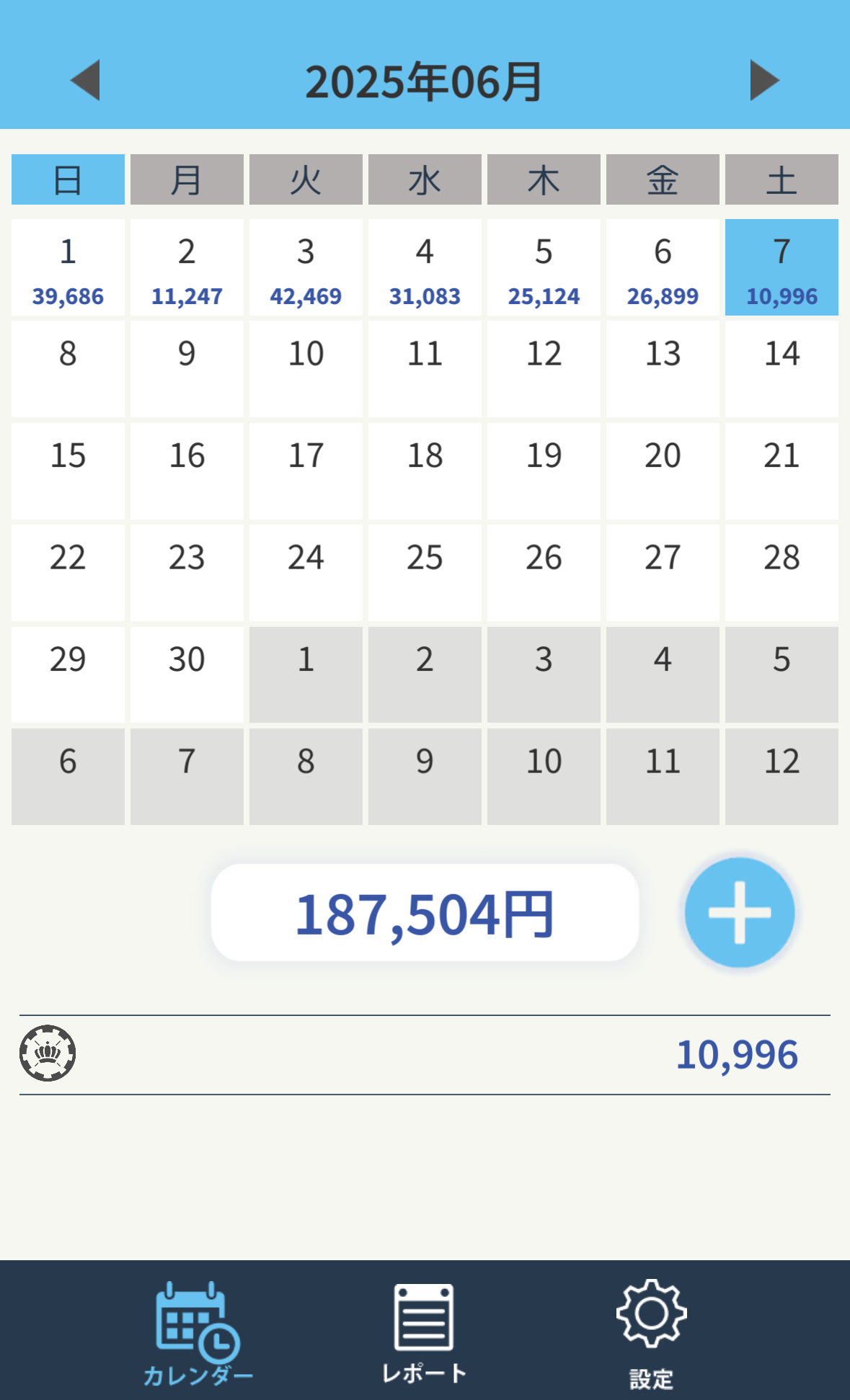Add a new entry with plus button

coord(740,912)
